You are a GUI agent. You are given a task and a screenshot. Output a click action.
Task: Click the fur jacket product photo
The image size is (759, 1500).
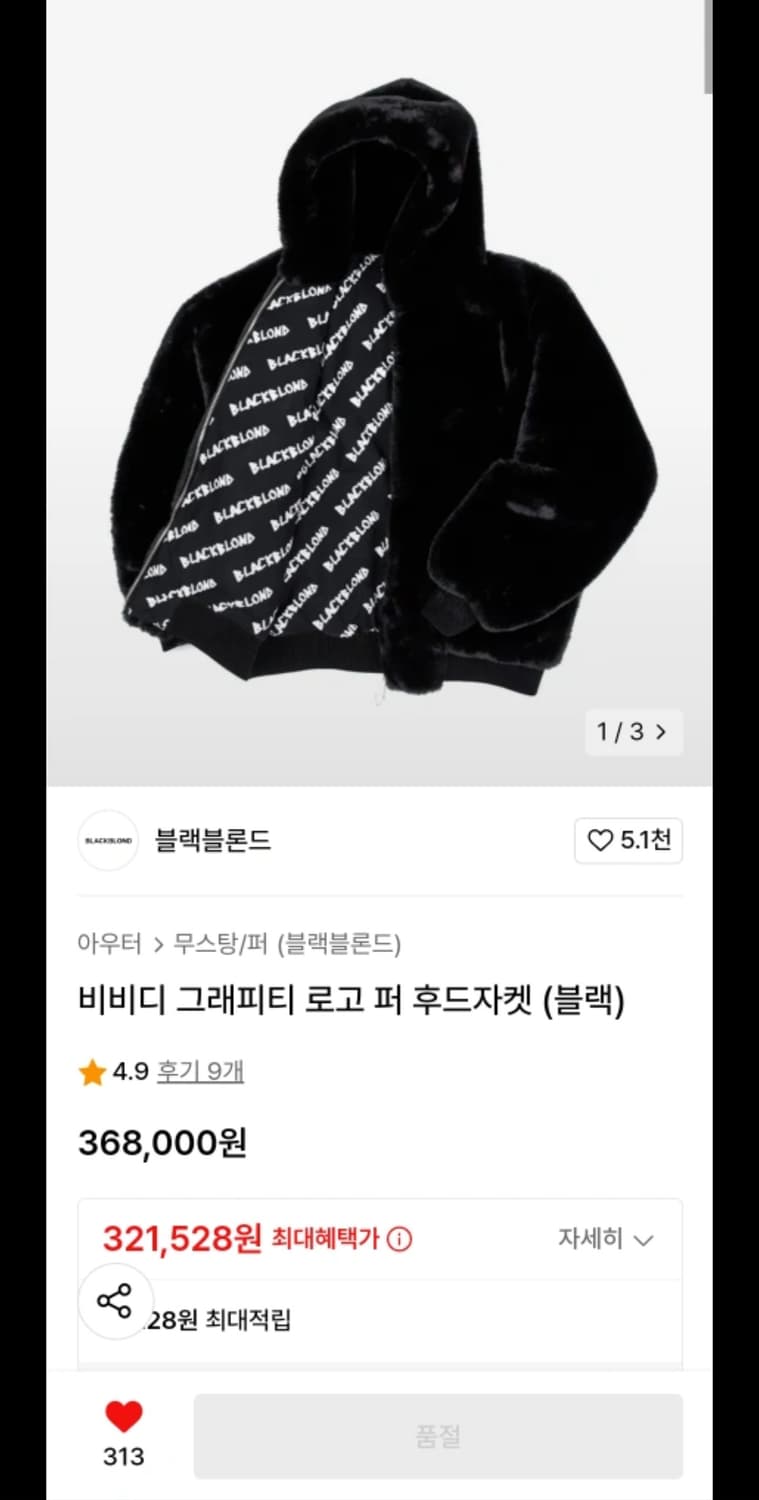tap(380, 400)
